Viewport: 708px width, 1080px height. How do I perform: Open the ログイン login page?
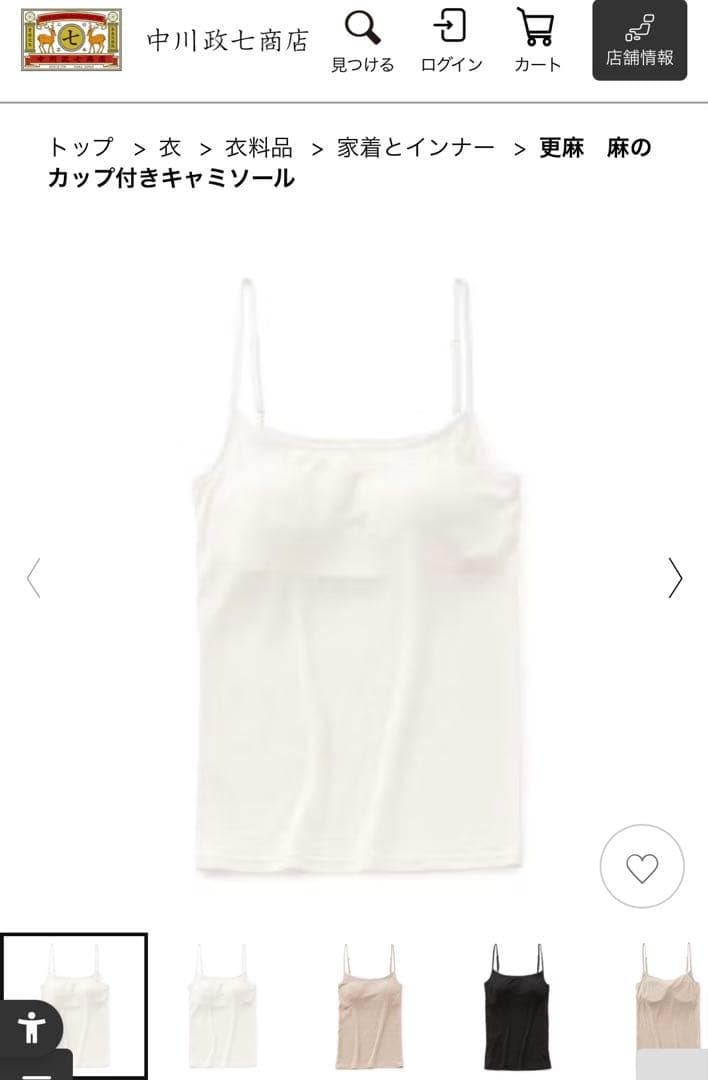[x=451, y=41]
